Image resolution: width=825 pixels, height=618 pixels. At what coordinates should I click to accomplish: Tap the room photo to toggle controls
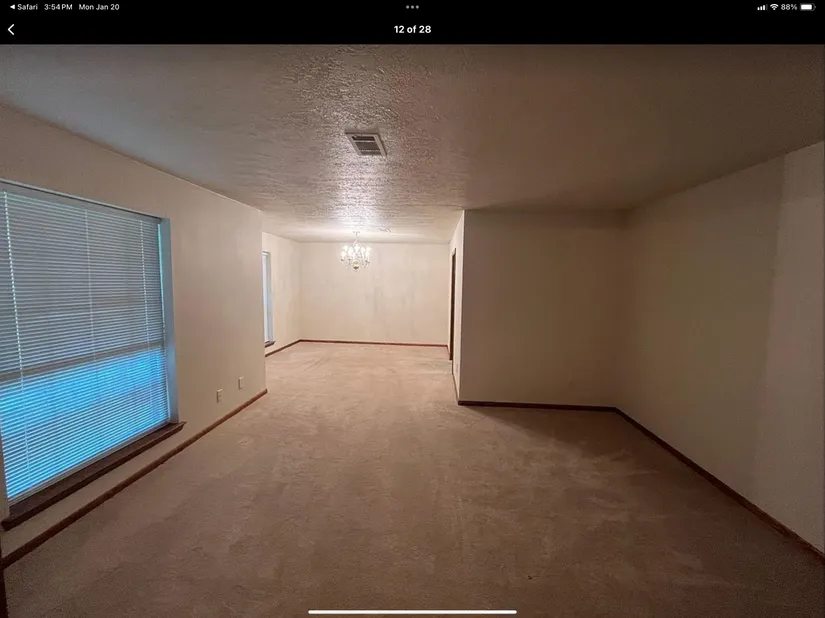tap(412, 330)
